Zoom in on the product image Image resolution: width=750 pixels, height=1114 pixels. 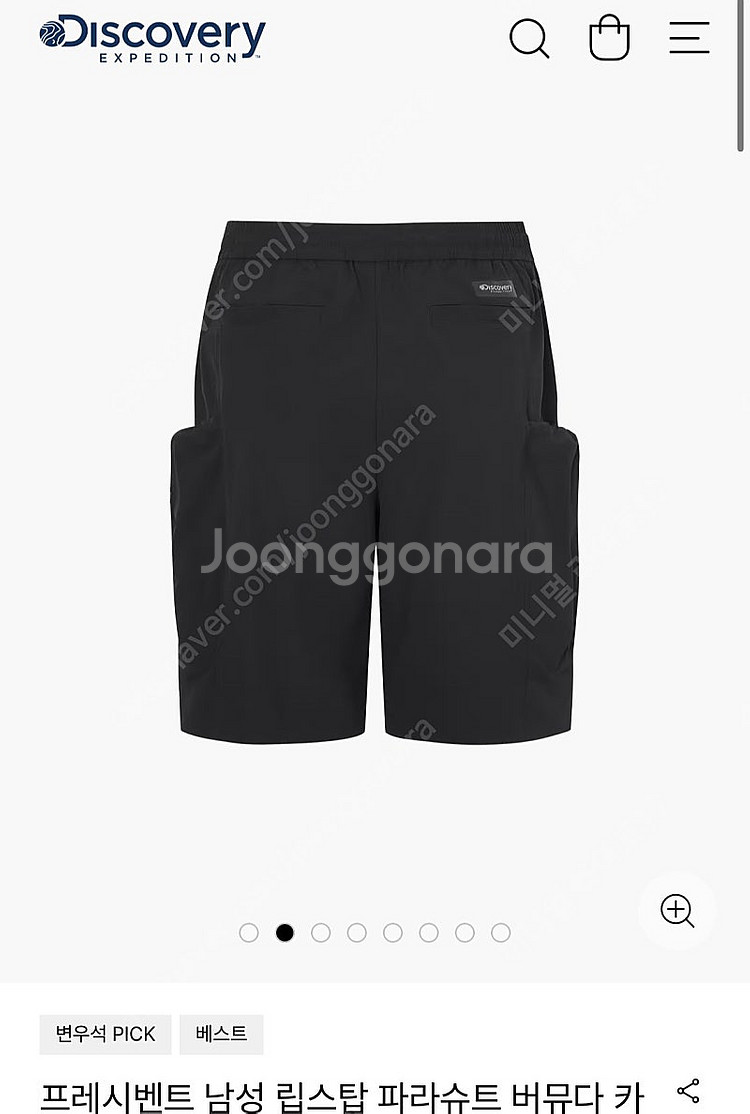677,910
